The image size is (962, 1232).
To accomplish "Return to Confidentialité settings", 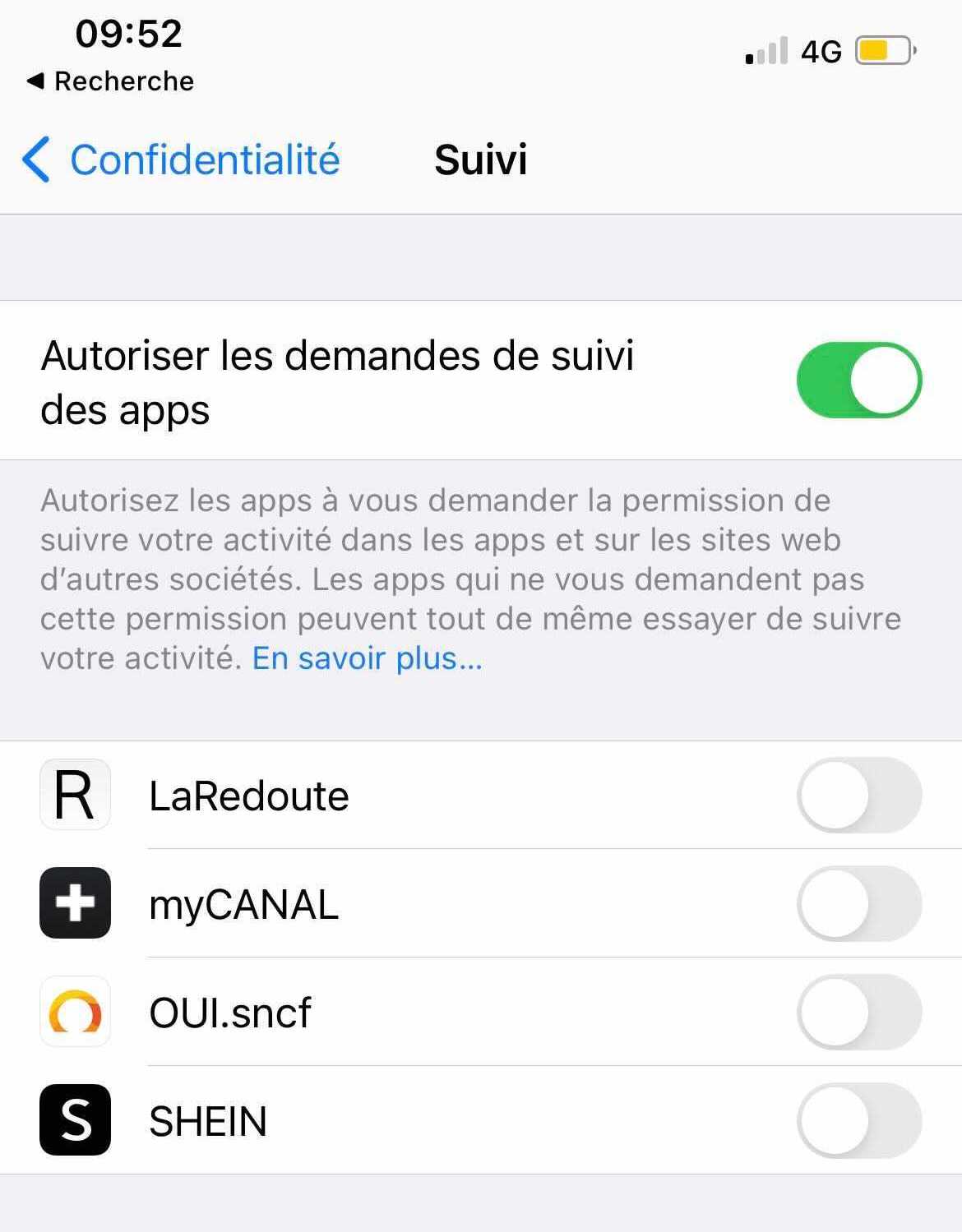I will [x=206, y=159].
